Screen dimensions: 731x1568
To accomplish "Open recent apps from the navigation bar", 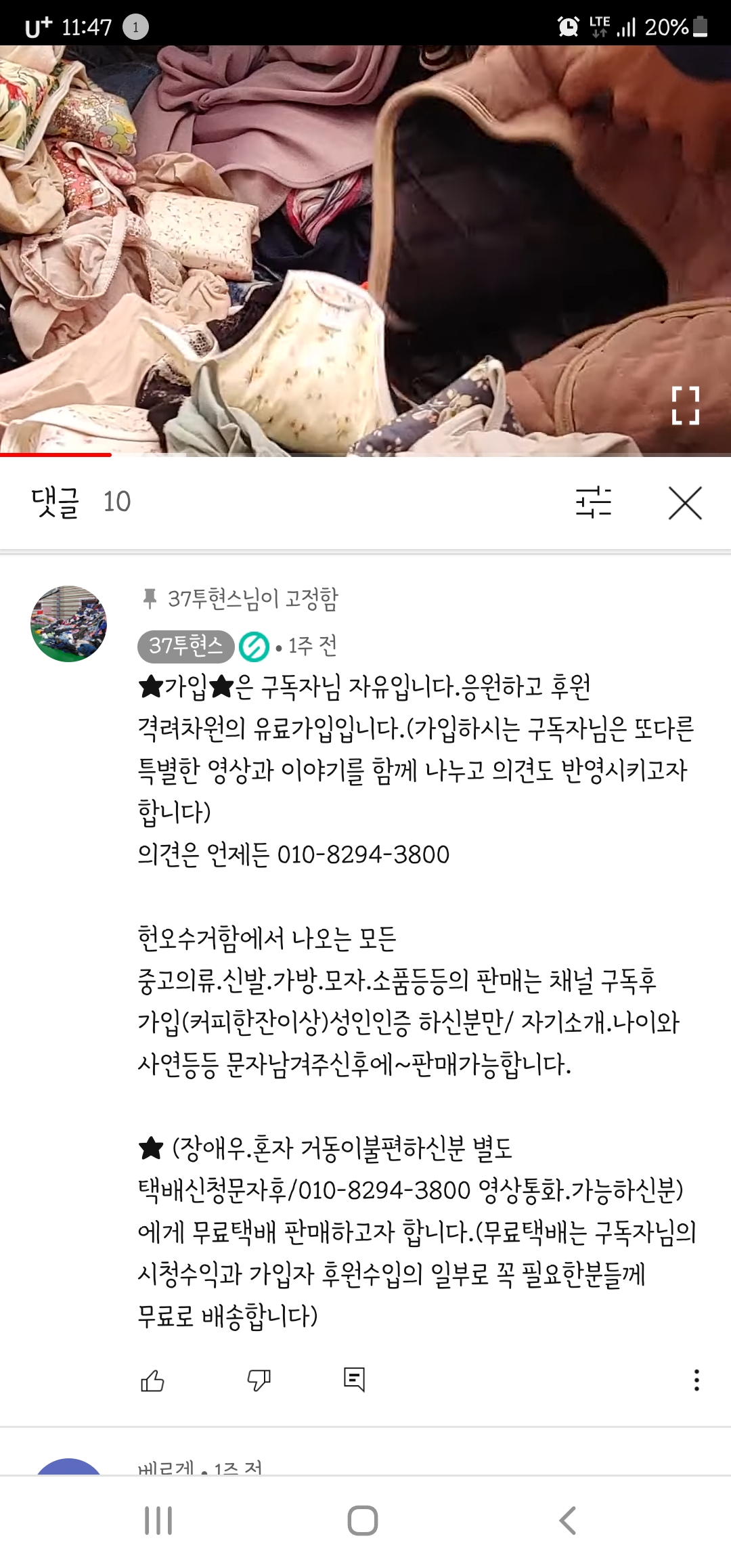I will coord(158,1521).
